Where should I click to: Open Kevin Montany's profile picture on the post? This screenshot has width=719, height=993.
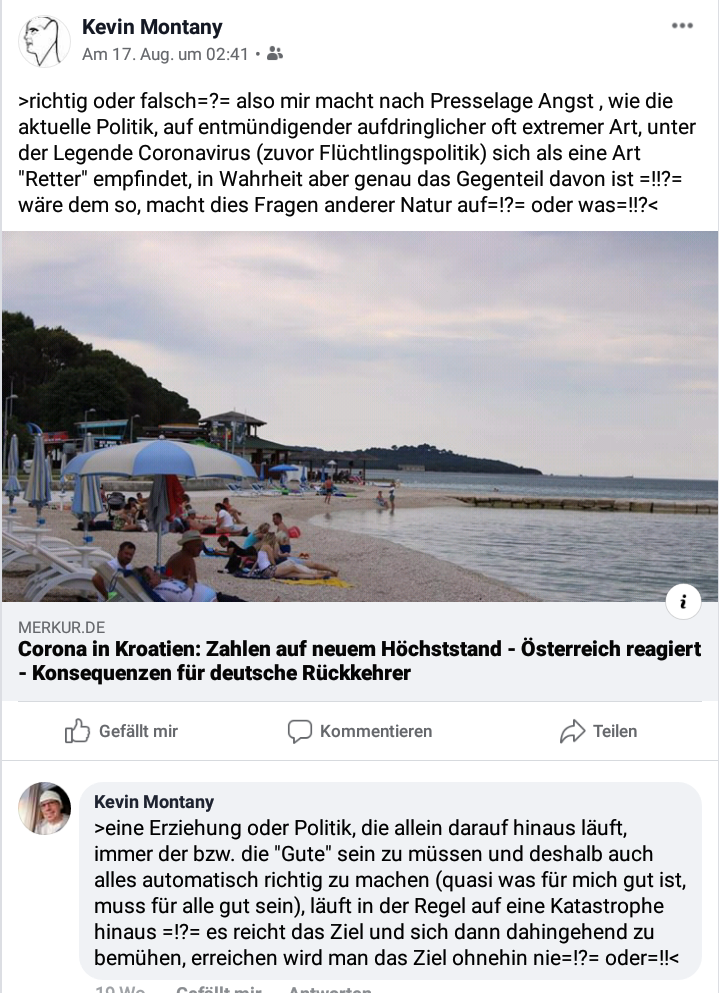coord(44,42)
